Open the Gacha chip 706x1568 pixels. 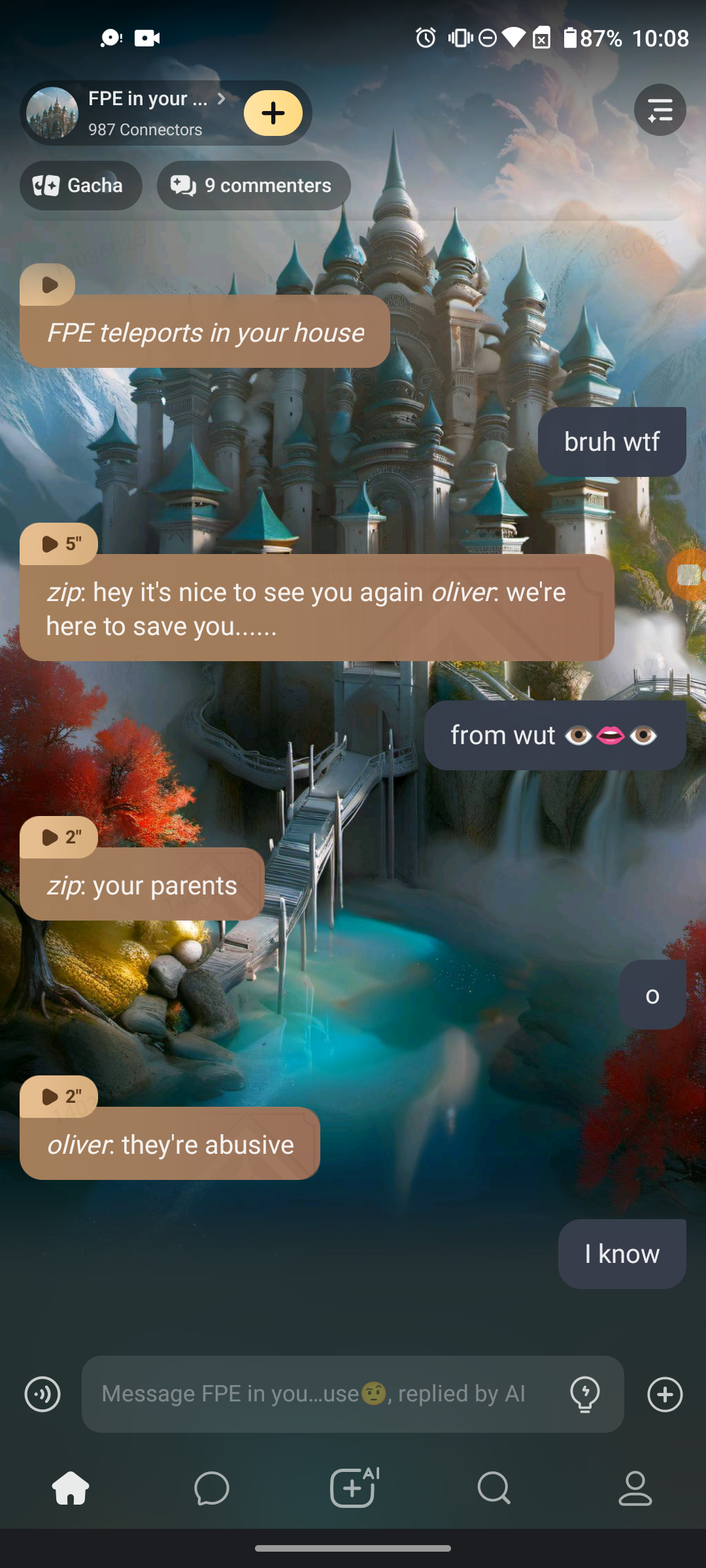81,186
